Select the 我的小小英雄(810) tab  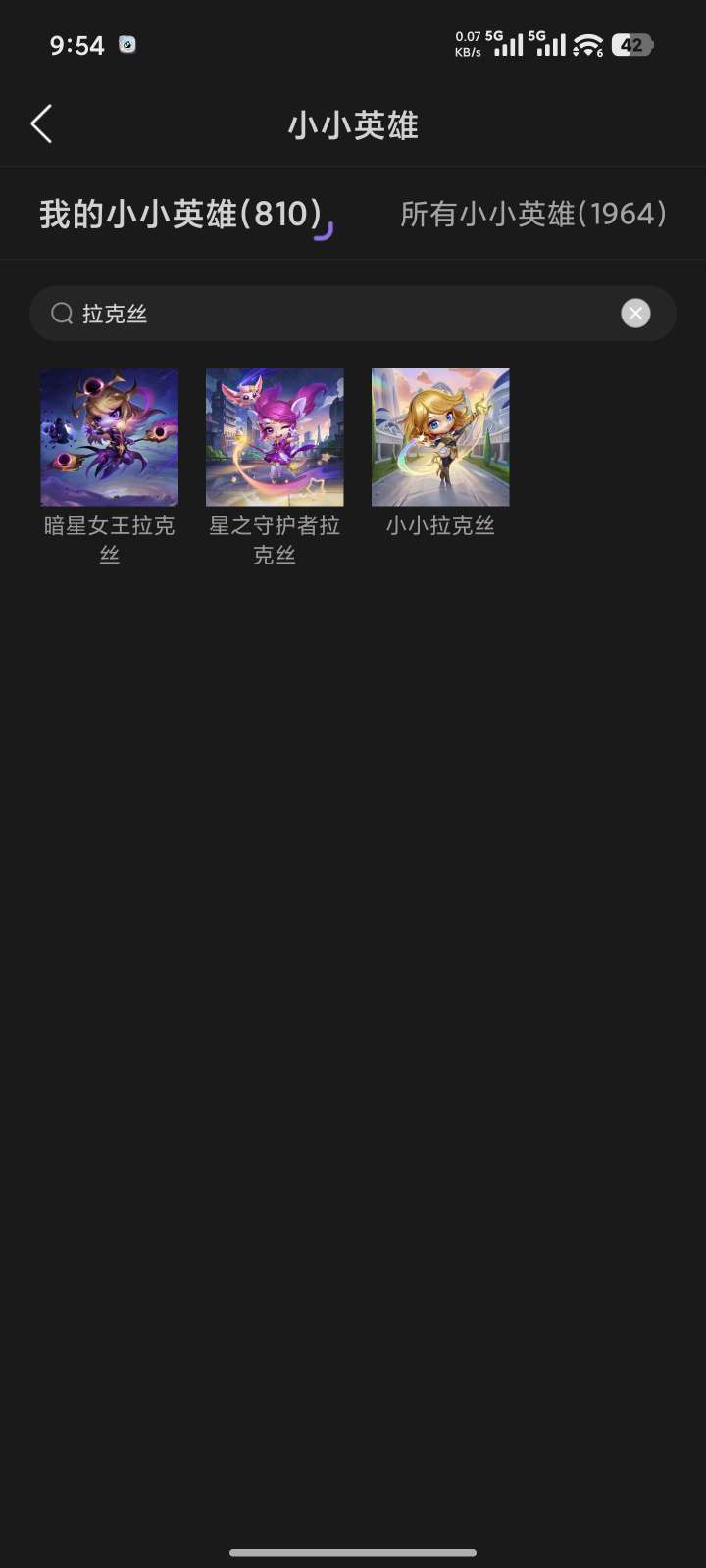click(181, 214)
